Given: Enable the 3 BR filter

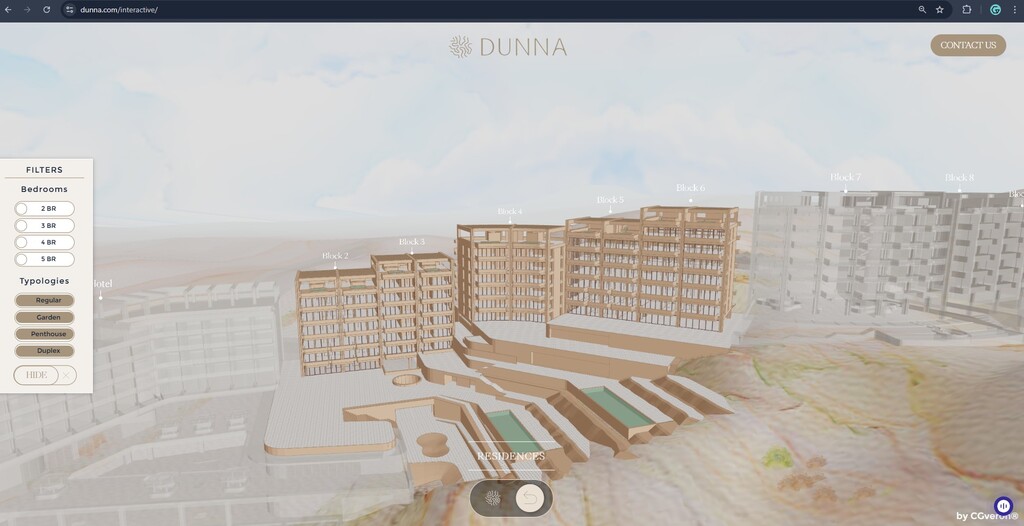Looking at the screenshot, I should (45, 225).
